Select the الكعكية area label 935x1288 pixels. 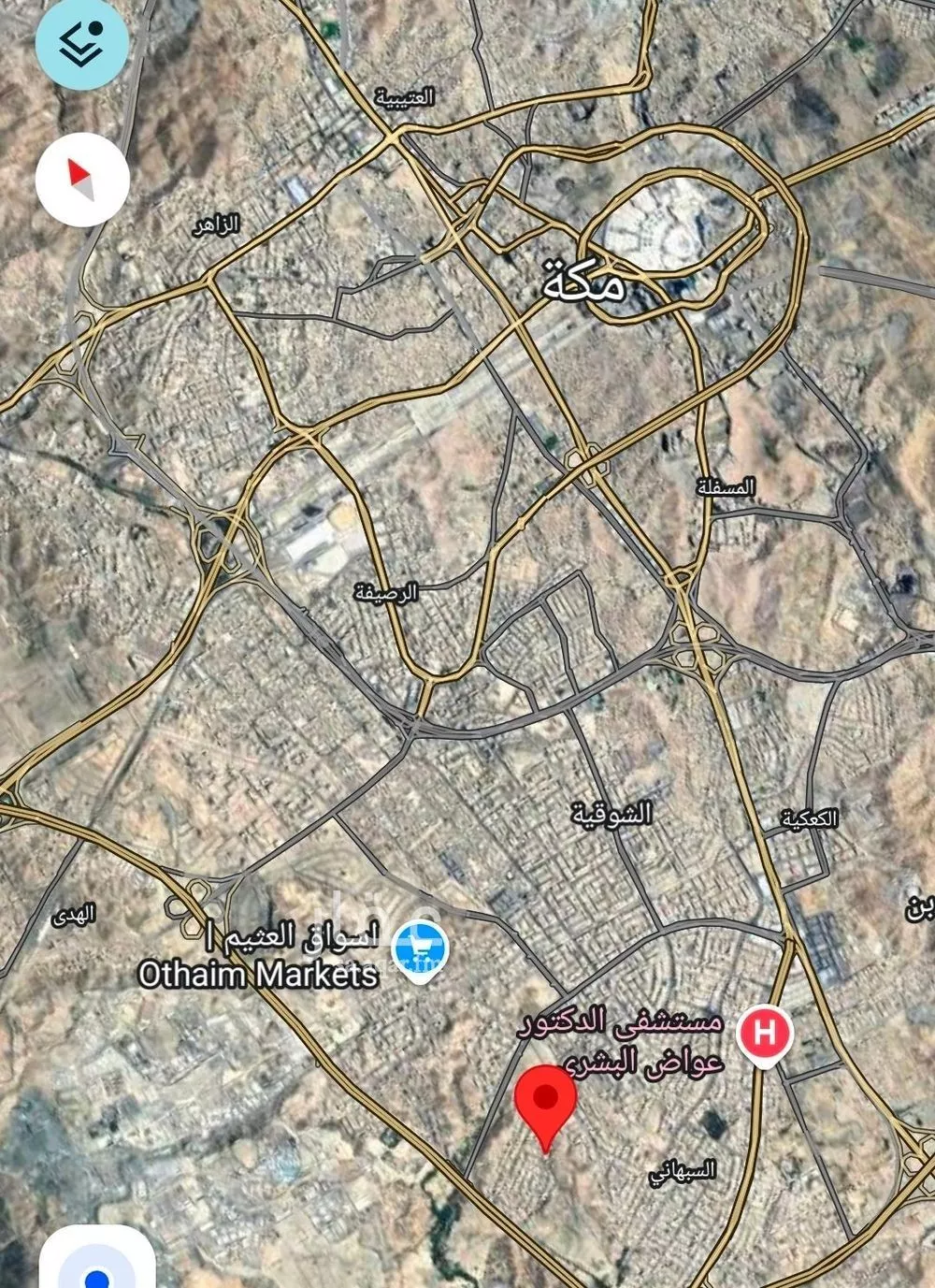pos(808,818)
